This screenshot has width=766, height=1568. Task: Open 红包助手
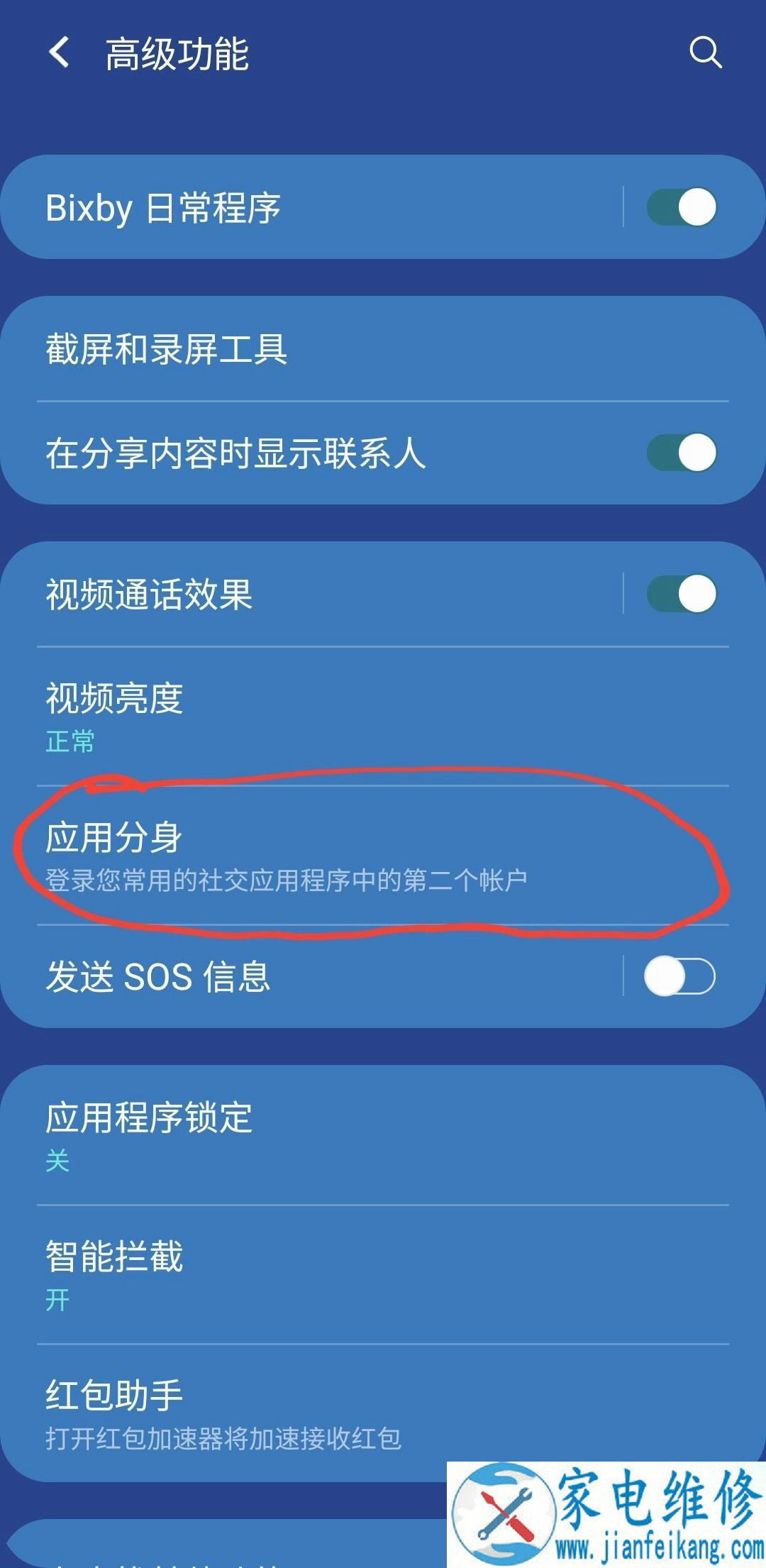point(284,1413)
